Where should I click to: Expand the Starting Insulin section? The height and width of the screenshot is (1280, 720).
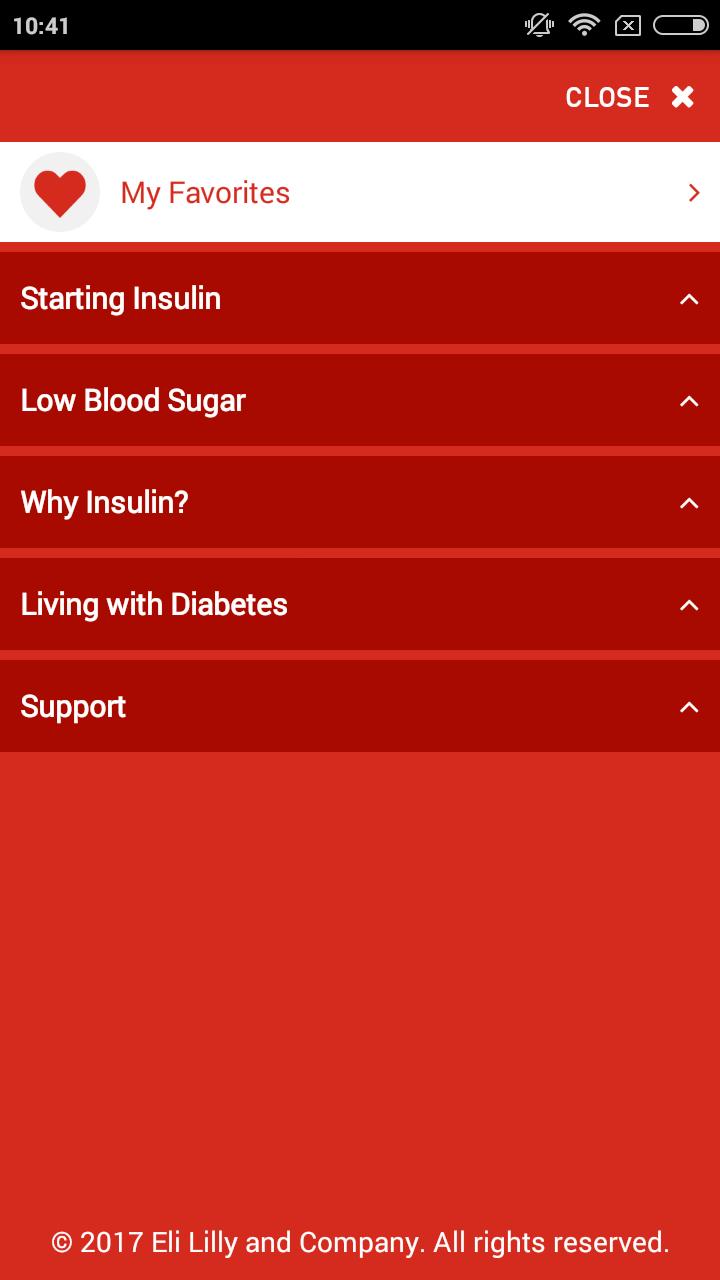[x=360, y=298]
